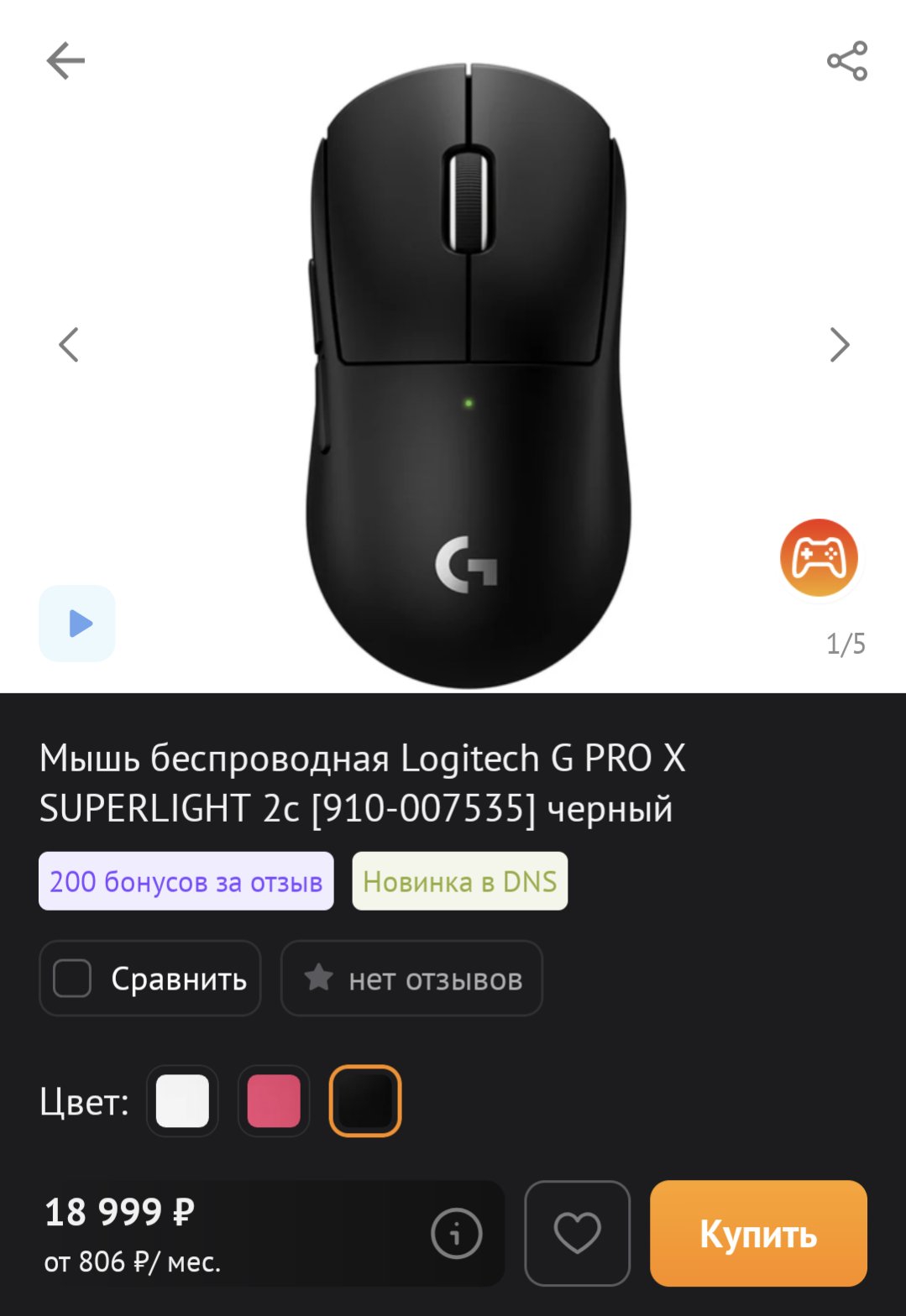Share this product
This screenshot has height=1316, width=906.
pyautogui.click(x=846, y=61)
